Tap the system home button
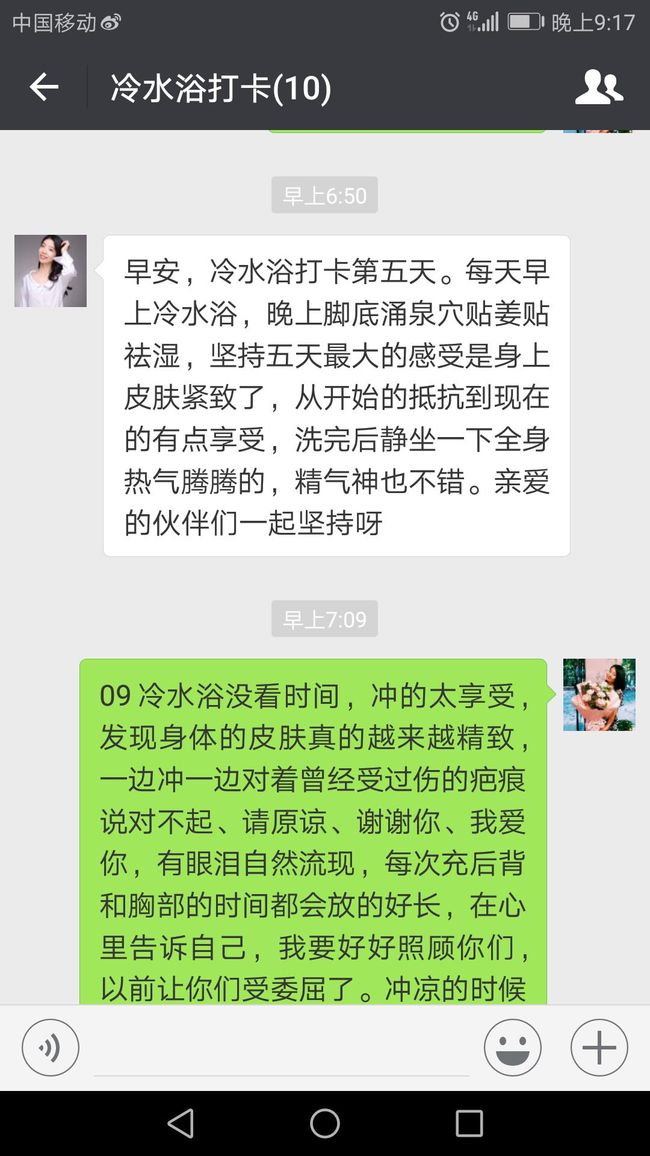650x1156 pixels. tap(325, 1124)
